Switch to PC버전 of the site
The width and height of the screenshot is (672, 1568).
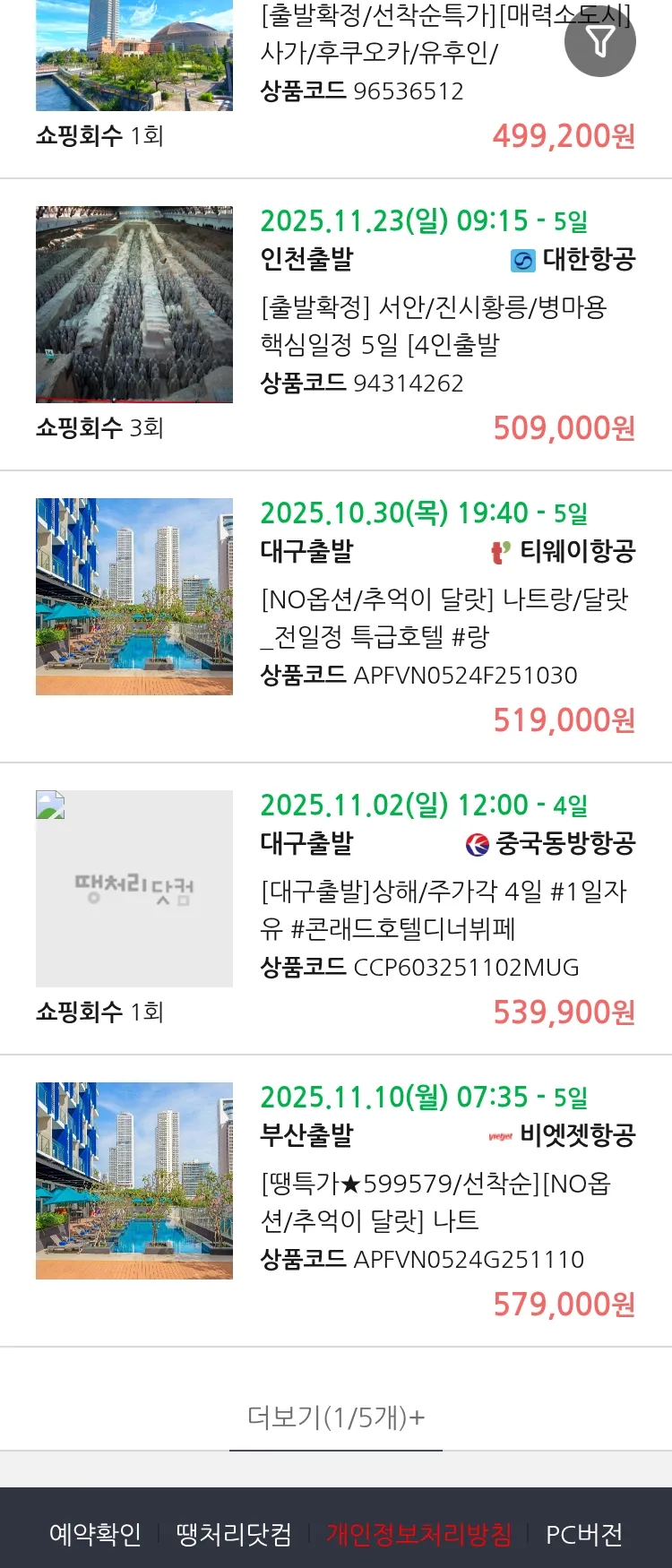(x=584, y=1534)
